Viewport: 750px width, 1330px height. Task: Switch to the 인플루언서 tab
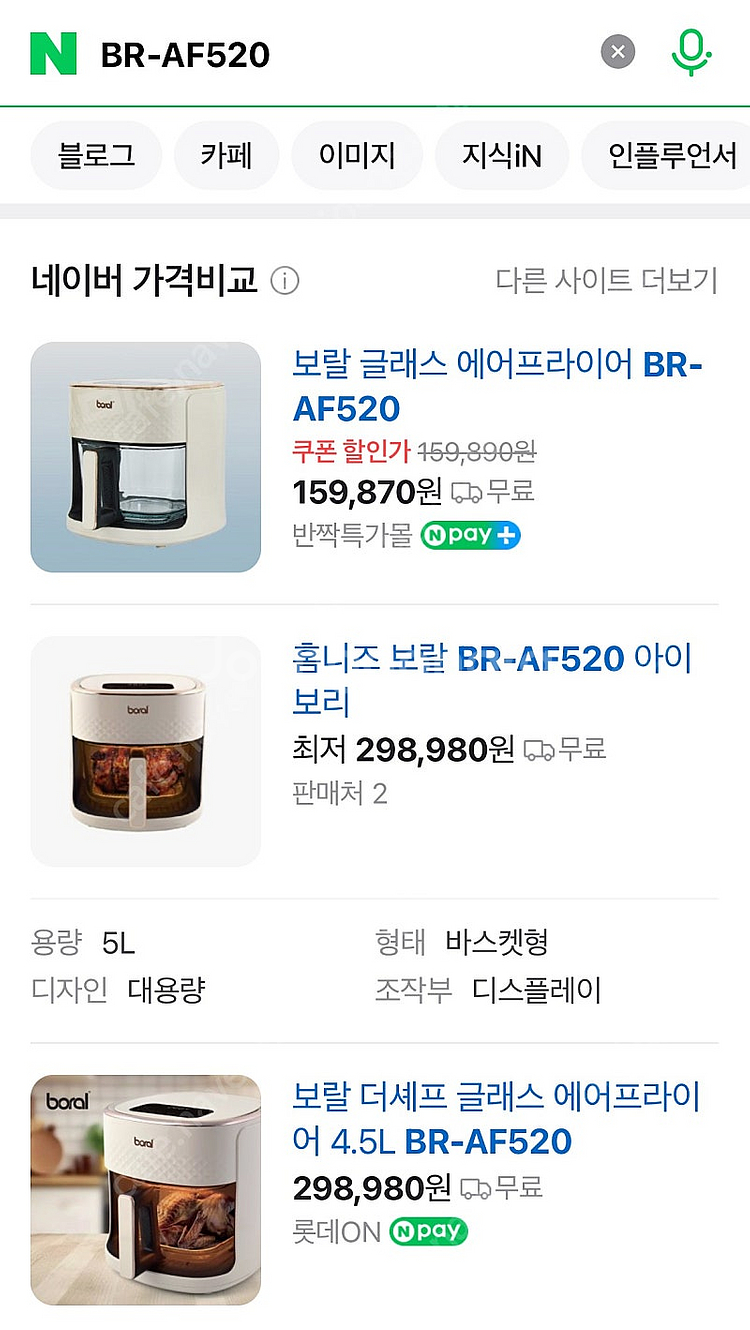pyautogui.click(x=672, y=155)
